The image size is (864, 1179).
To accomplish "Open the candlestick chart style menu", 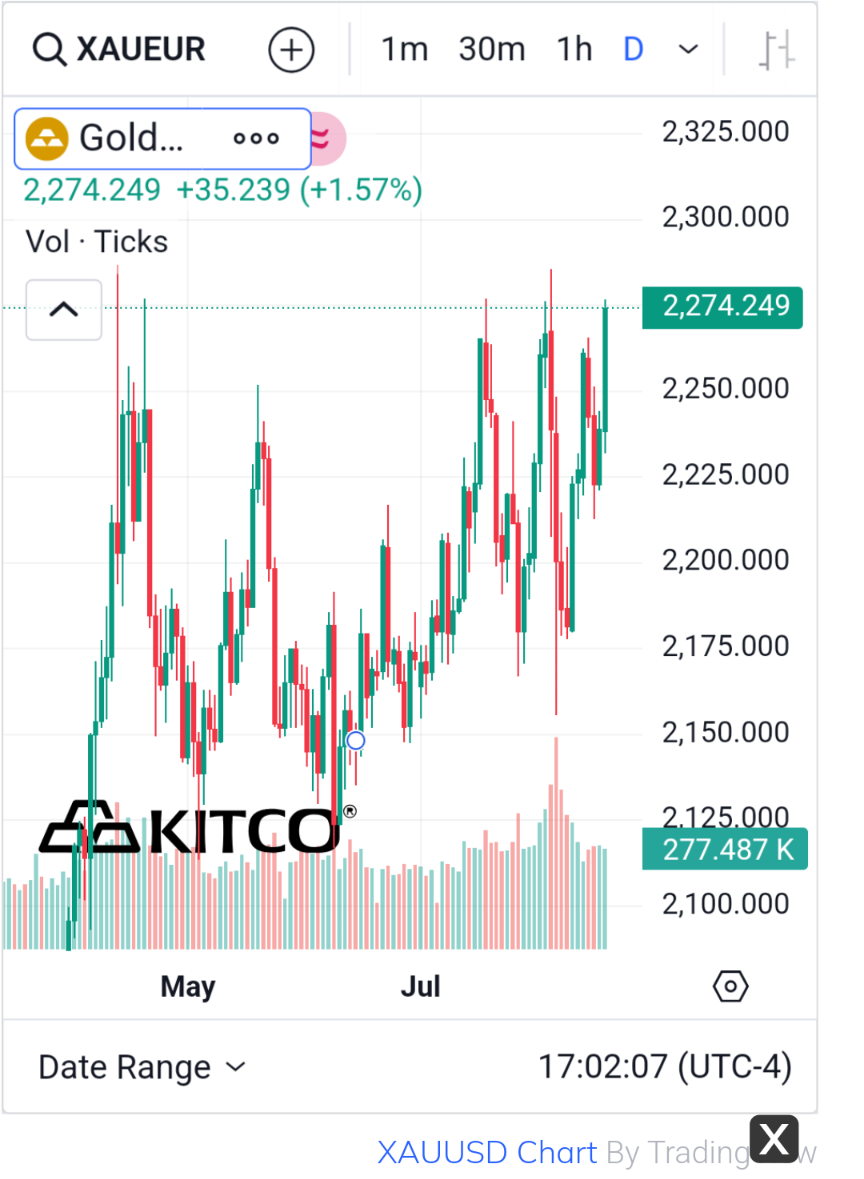I will 777,50.
